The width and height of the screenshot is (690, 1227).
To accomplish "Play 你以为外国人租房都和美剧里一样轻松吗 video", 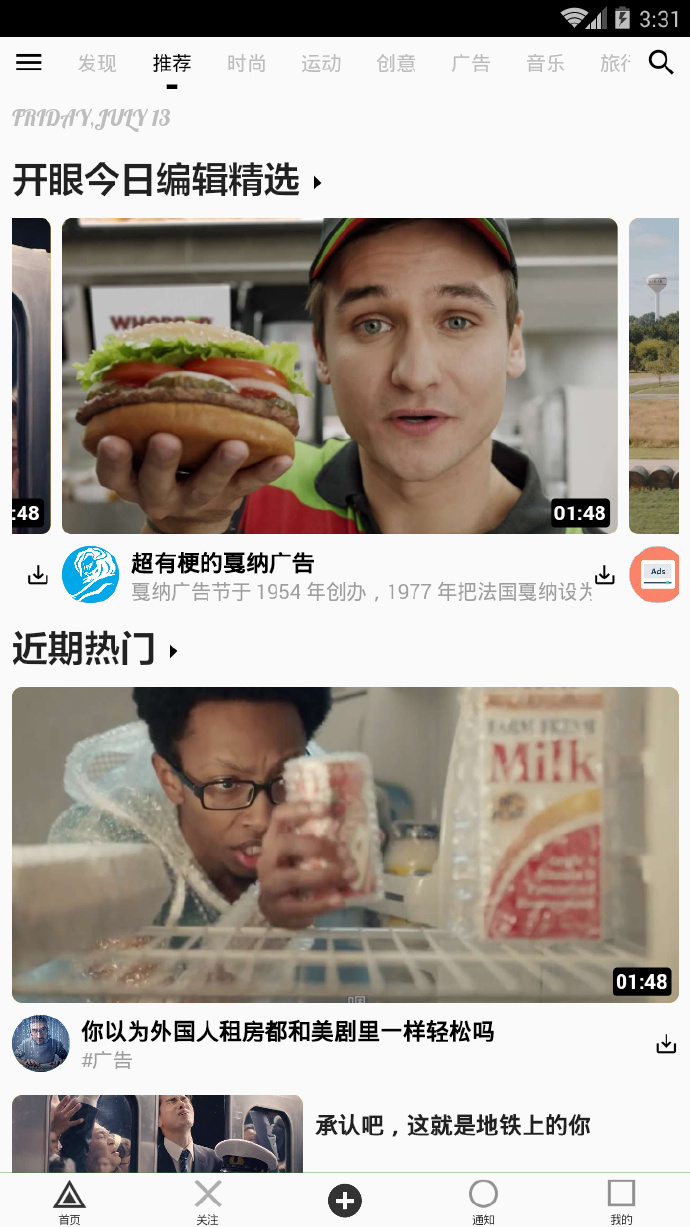I will (345, 844).
